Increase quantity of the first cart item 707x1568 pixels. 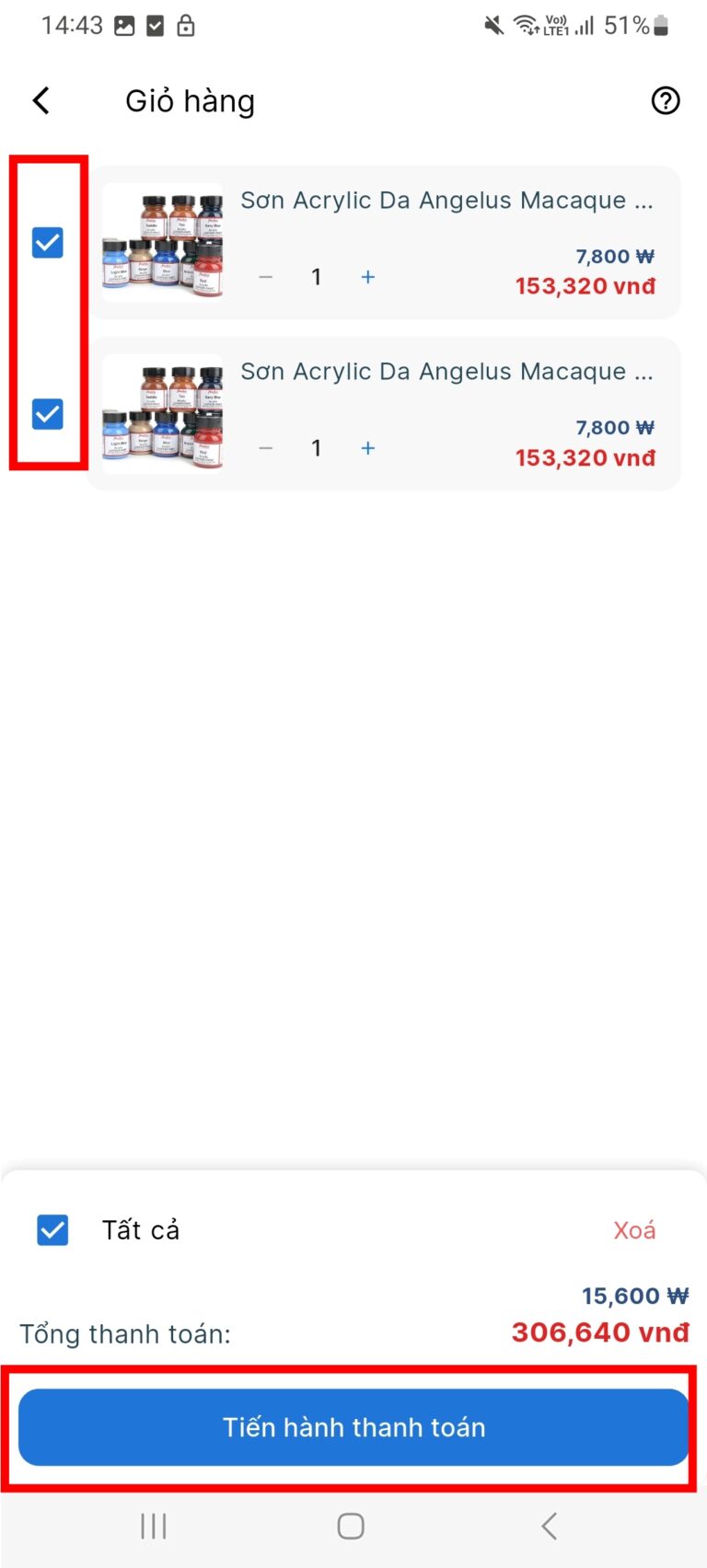click(x=368, y=277)
